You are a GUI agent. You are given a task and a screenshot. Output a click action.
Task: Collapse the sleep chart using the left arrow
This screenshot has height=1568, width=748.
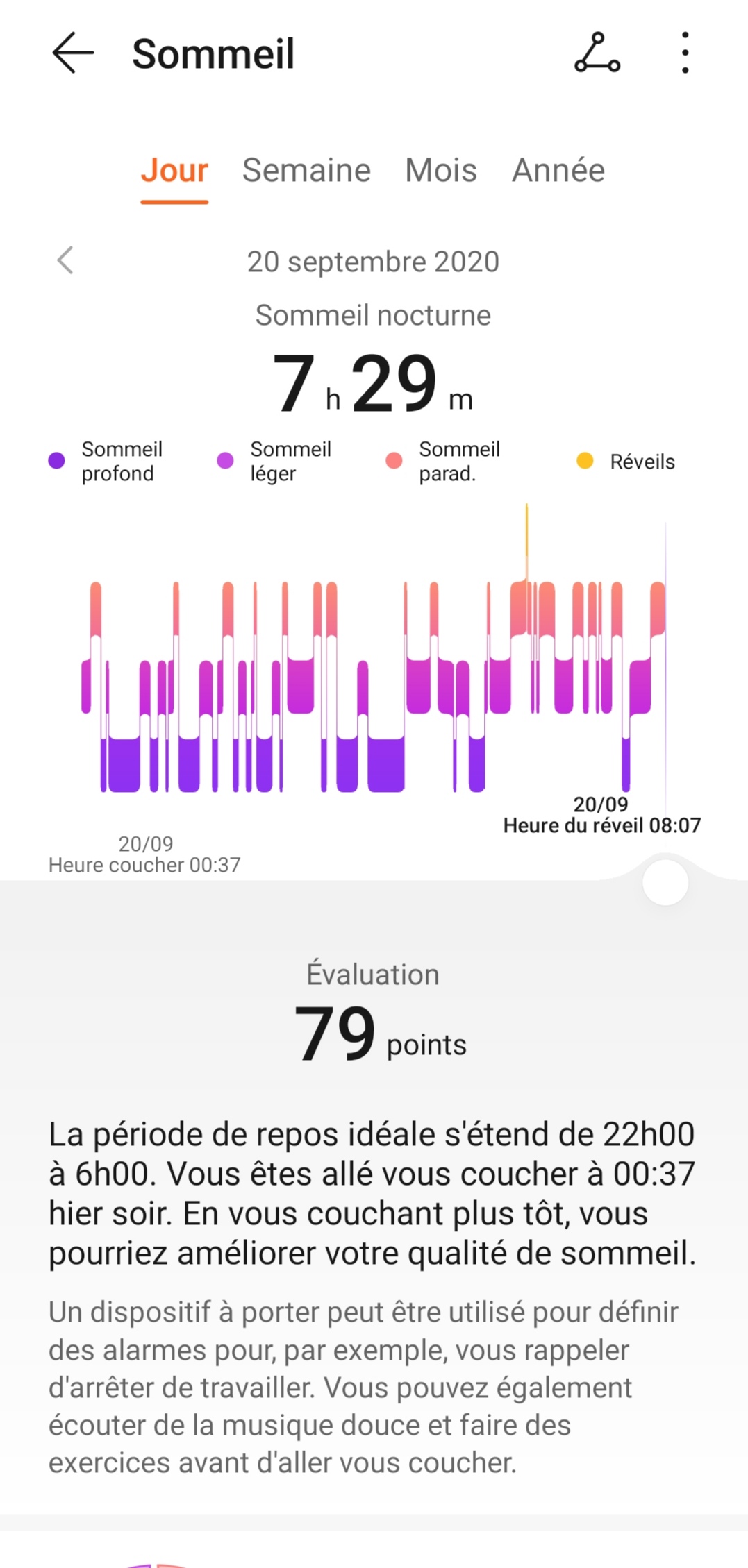[x=65, y=261]
